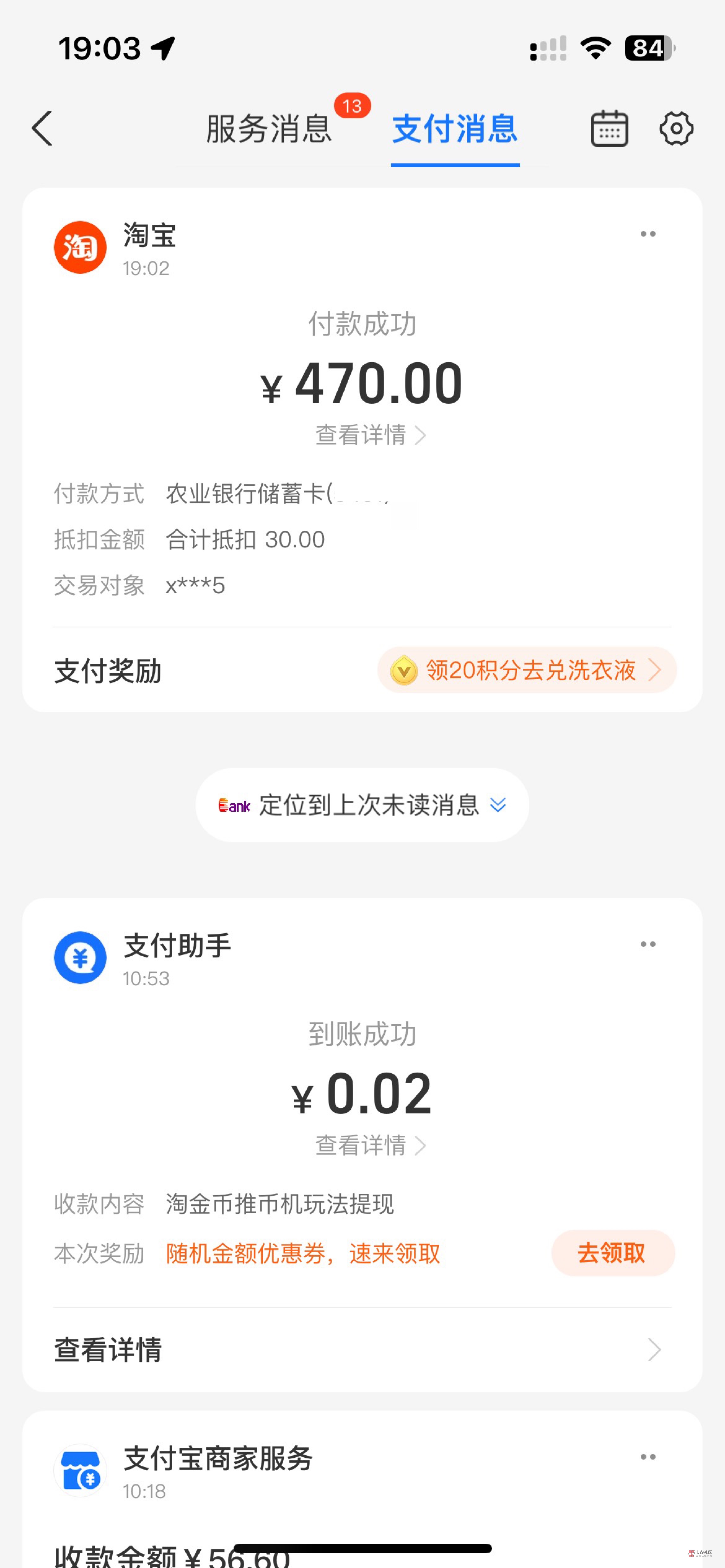Jump to 定位到上次未读消息
The width and height of the screenshot is (725, 1568).
[362, 805]
